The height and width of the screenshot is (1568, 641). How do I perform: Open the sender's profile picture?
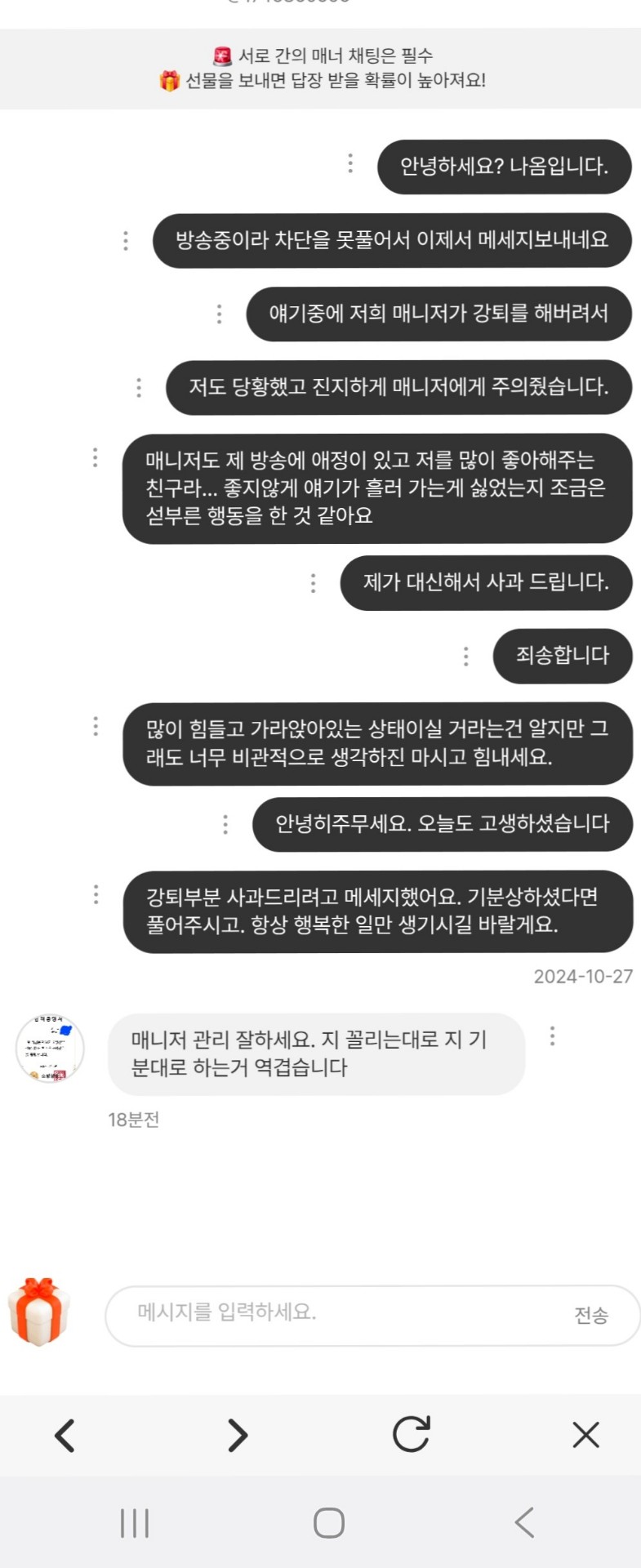[50, 1049]
